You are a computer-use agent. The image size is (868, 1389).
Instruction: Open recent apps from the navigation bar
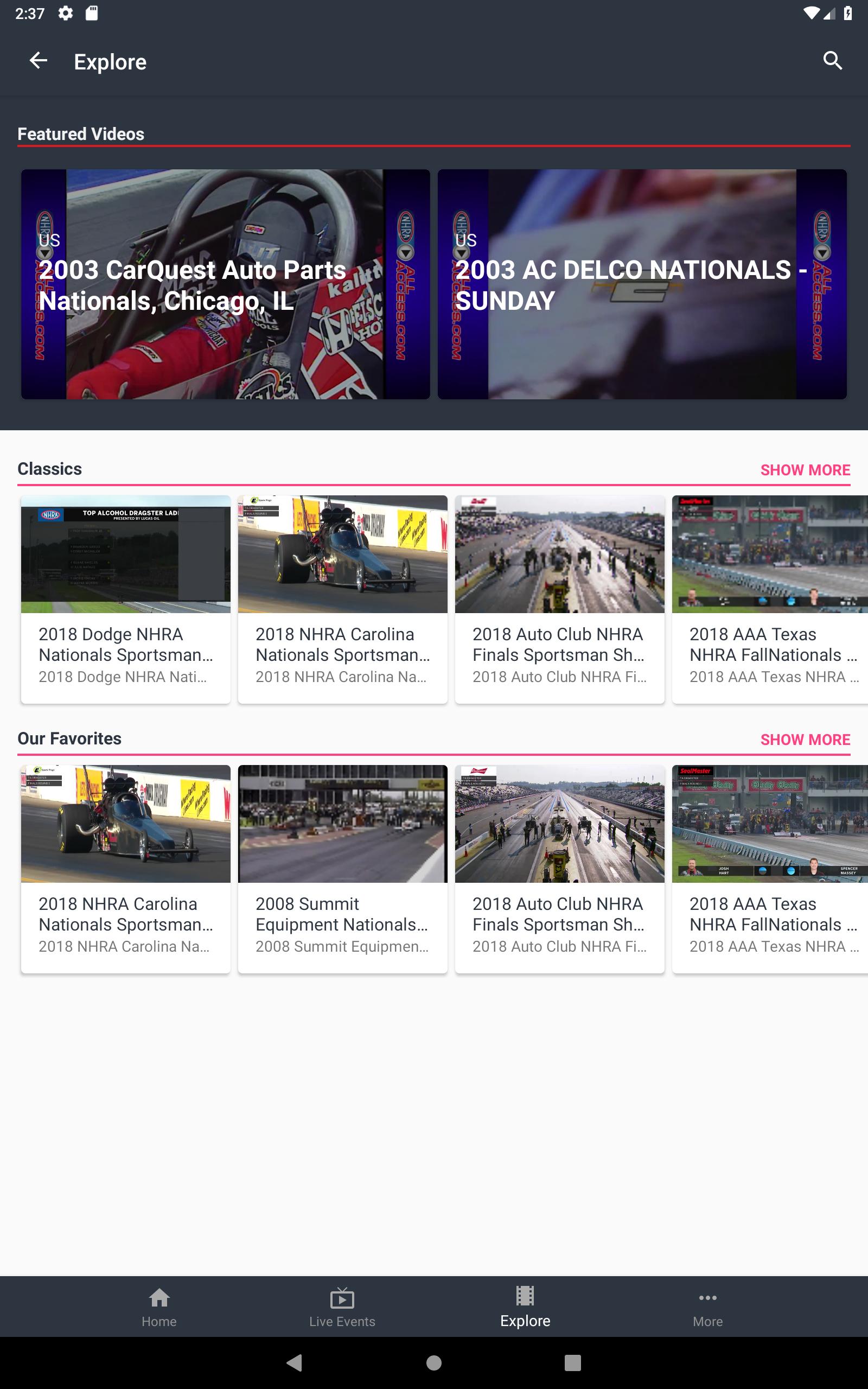(572, 1362)
